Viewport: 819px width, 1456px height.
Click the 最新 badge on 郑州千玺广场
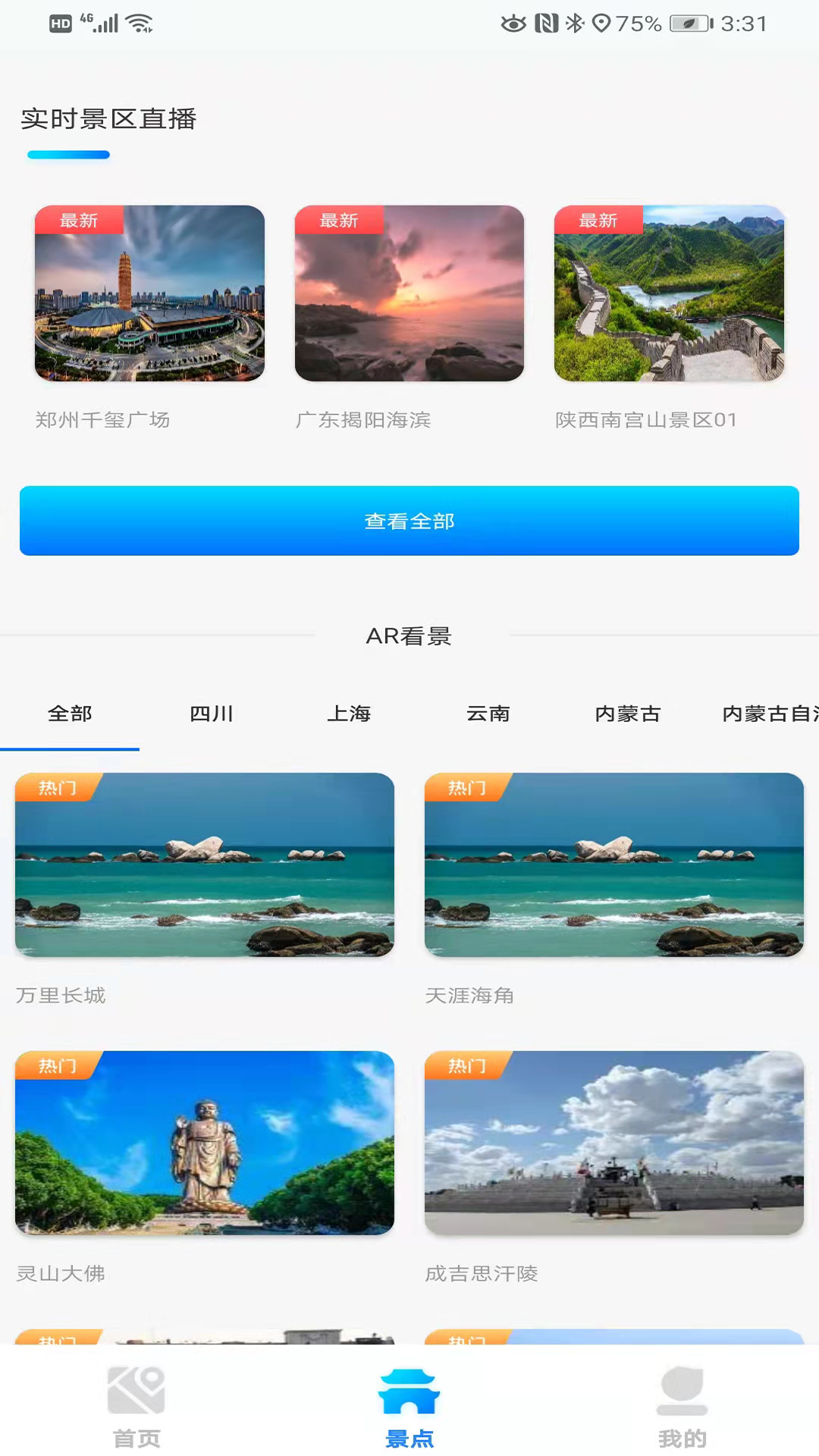click(79, 221)
